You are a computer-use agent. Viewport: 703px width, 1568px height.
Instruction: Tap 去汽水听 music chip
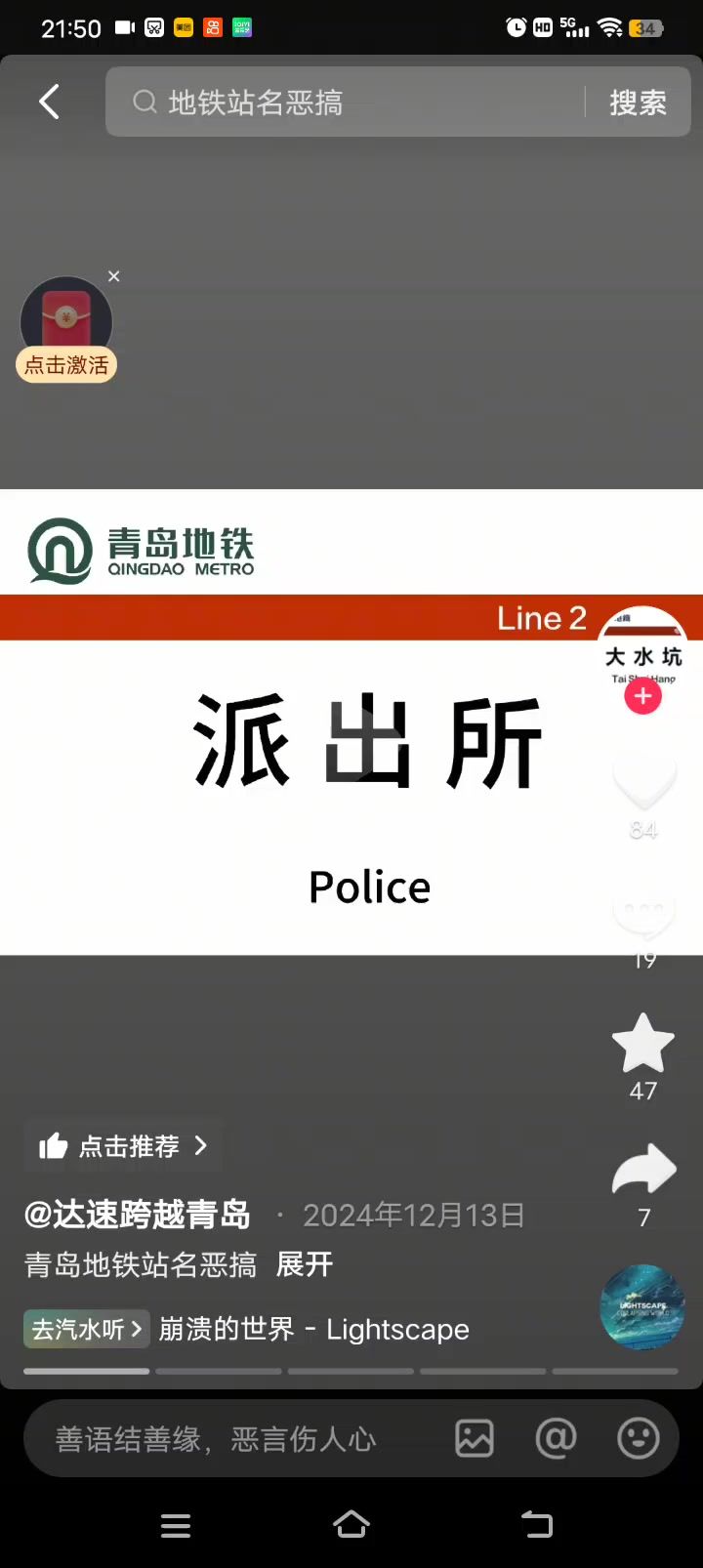click(86, 1329)
